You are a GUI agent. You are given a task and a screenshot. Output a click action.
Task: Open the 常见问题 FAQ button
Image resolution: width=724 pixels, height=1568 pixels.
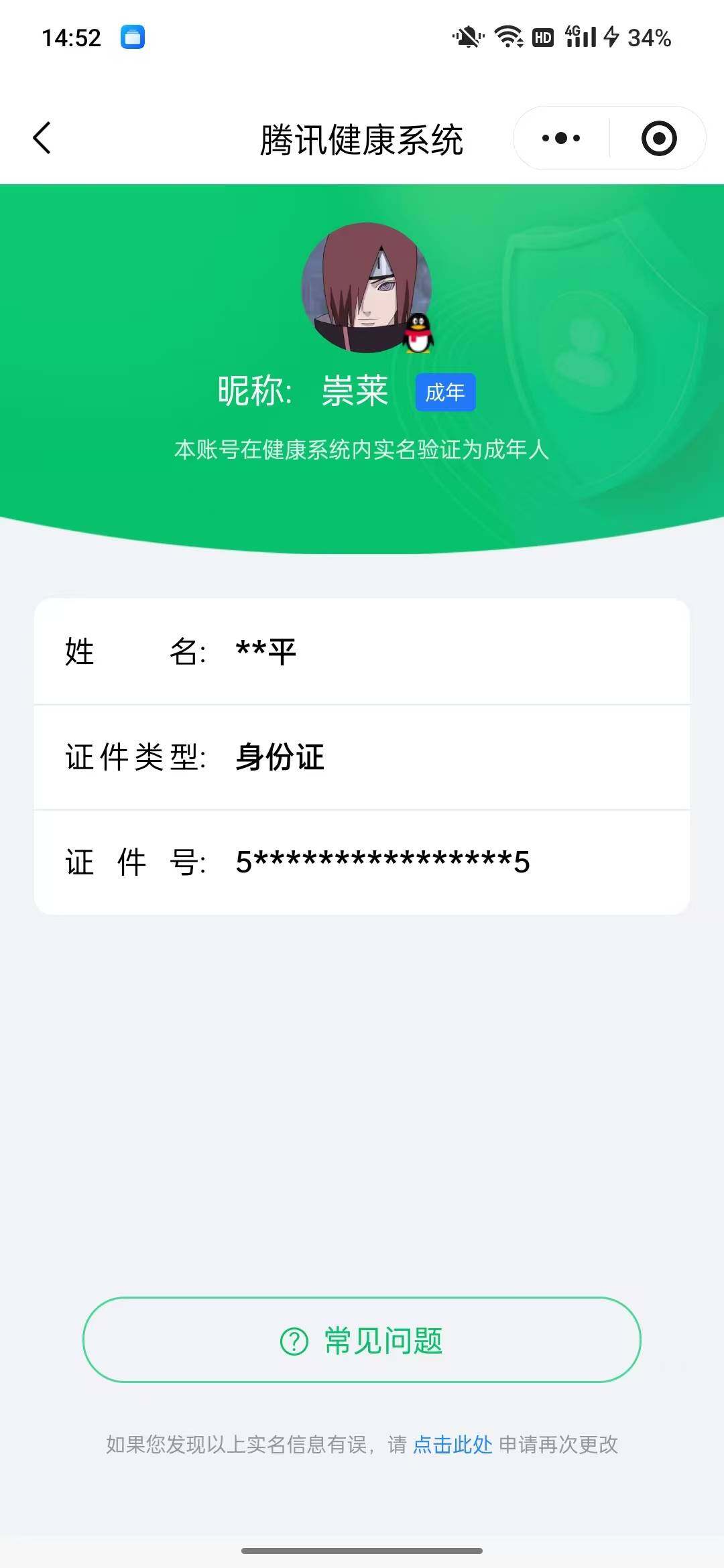[362, 1340]
